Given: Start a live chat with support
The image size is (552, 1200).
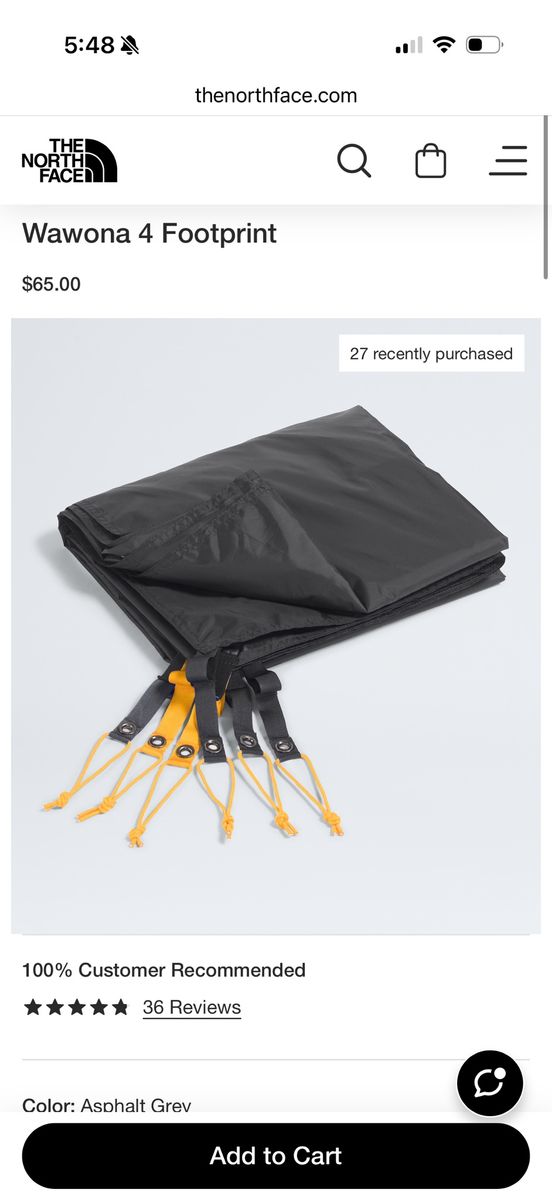Looking at the screenshot, I should click(x=490, y=1083).
